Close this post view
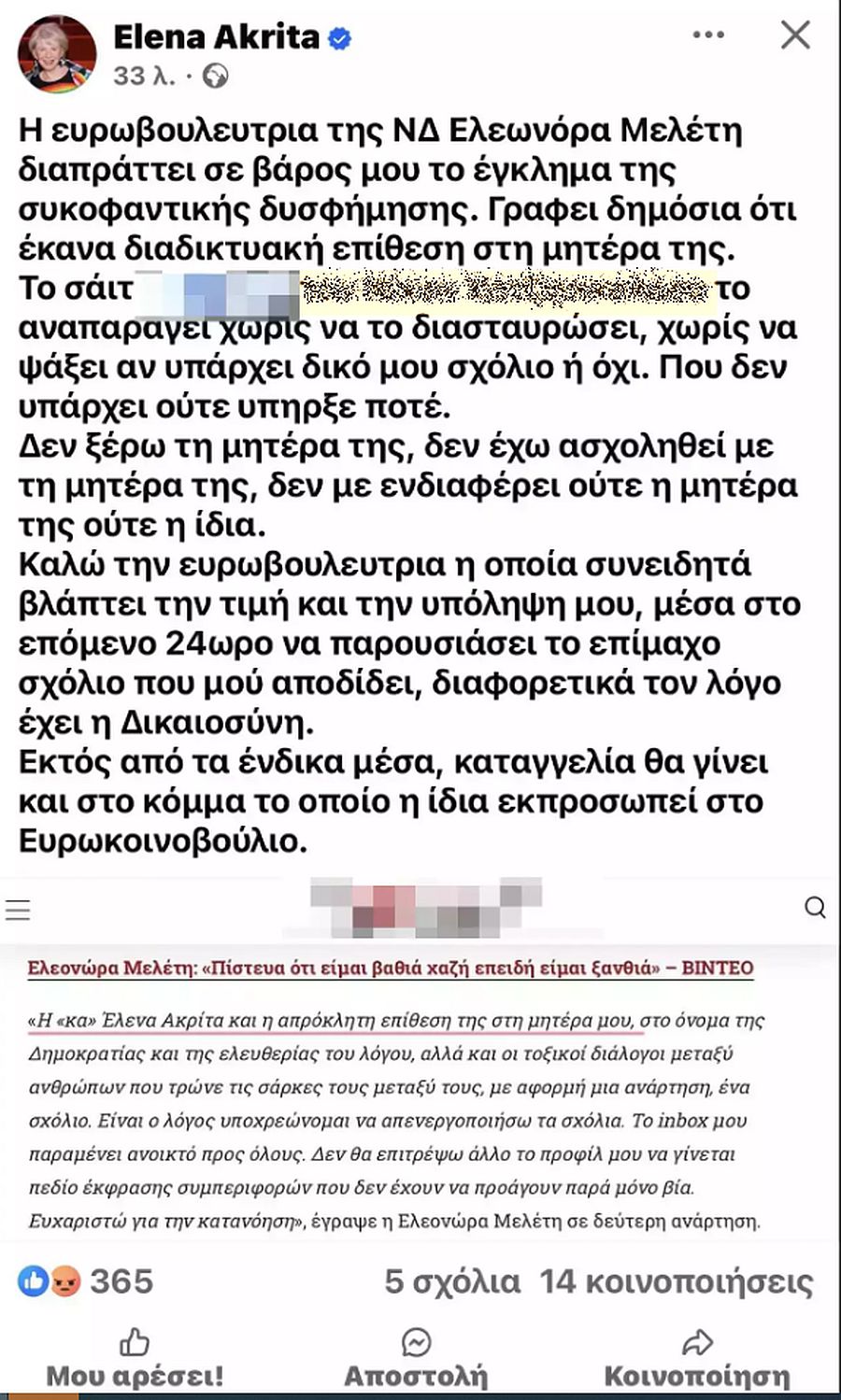 795,35
